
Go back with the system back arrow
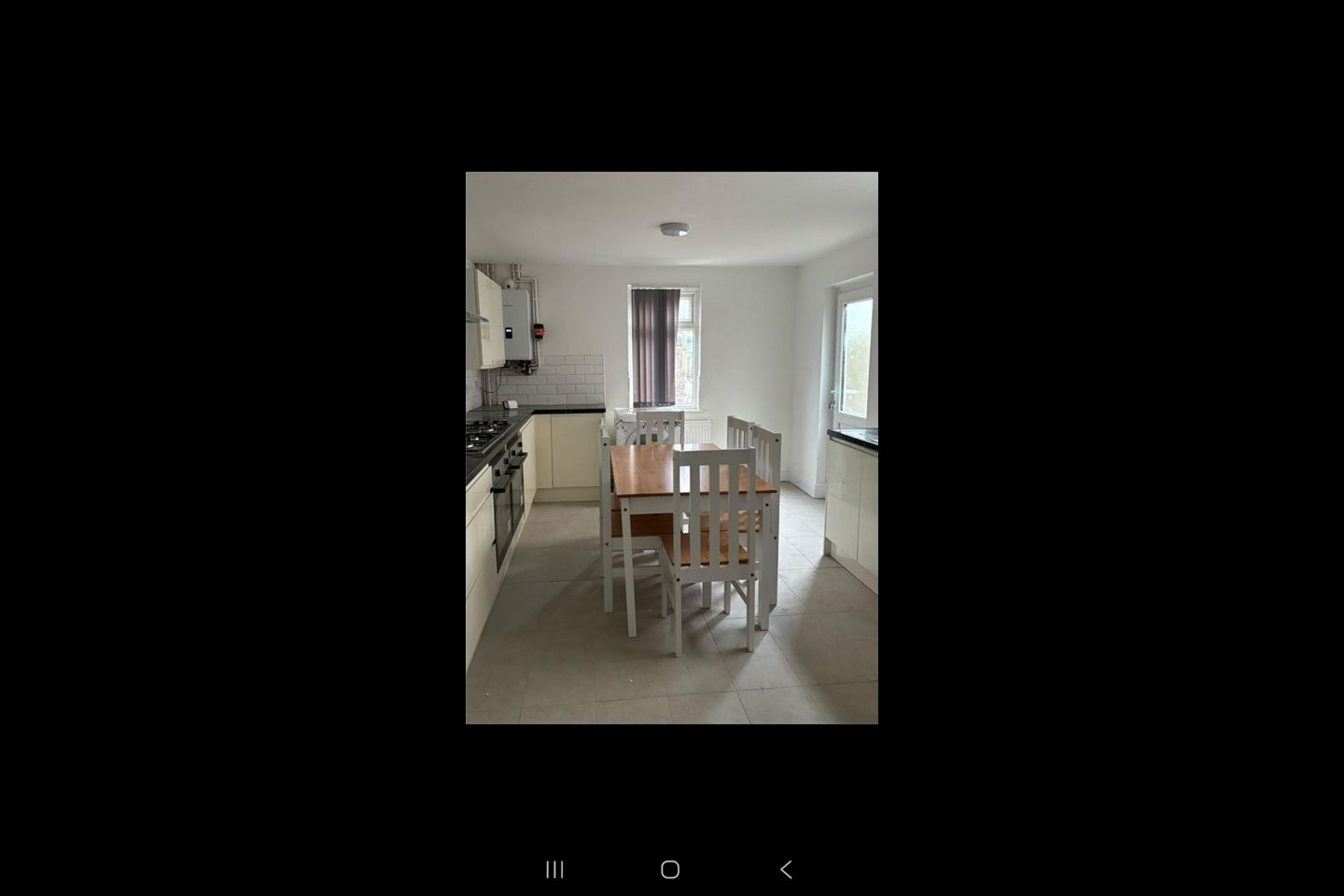[x=786, y=870]
